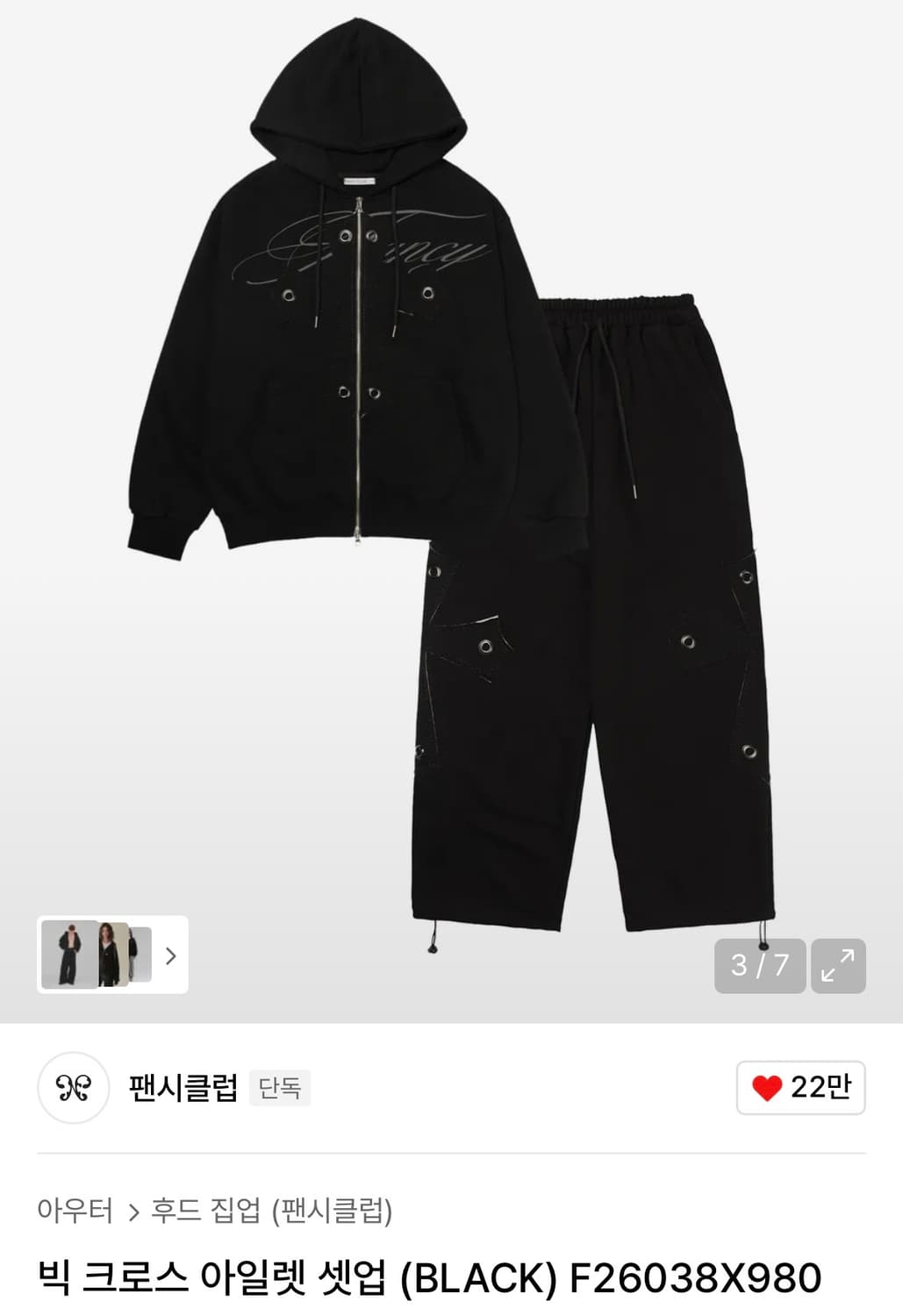Viewport: 903px width, 1316px height.
Task: Toggle the 단독 exclusive badge
Action: pyautogui.click(x=281, y=1088)
